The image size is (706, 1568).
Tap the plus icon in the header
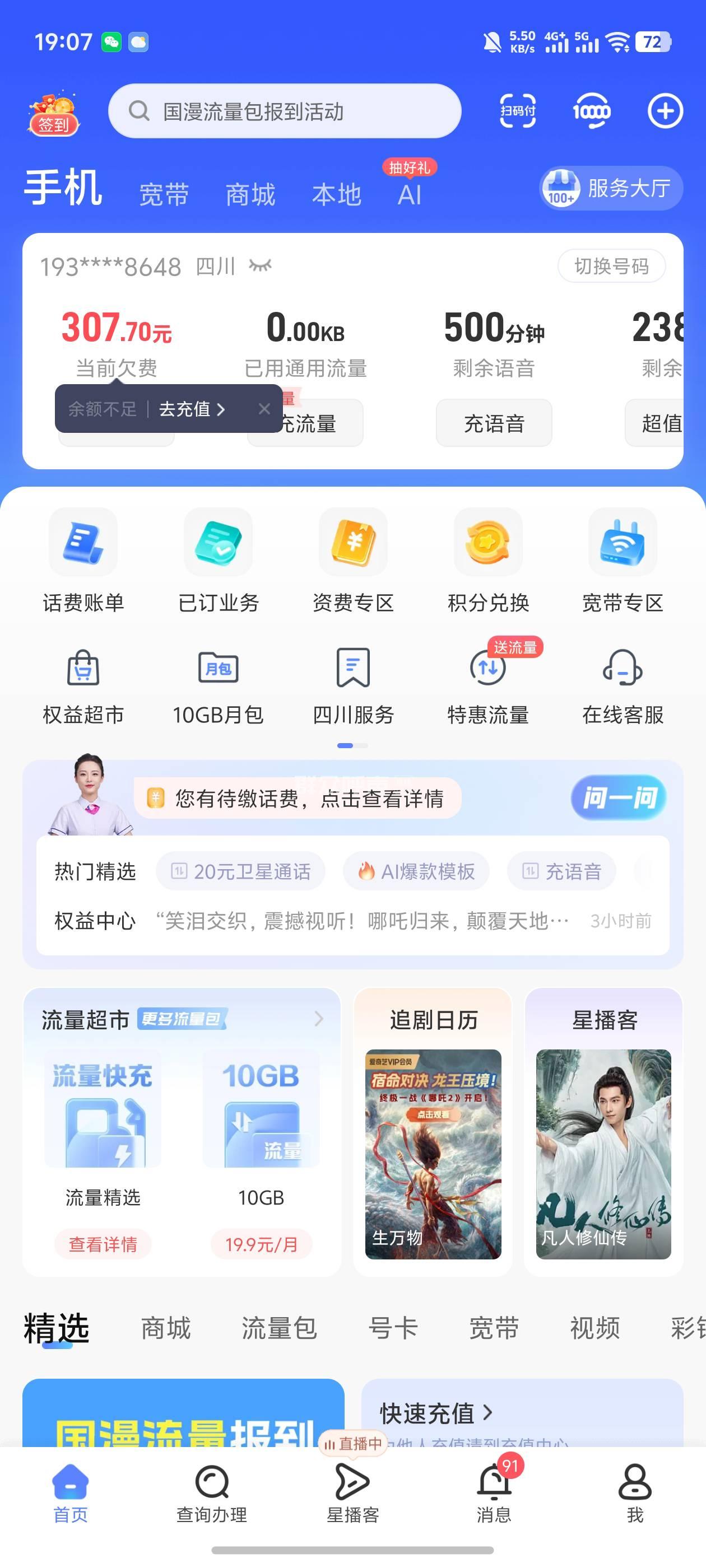point(665,111)
